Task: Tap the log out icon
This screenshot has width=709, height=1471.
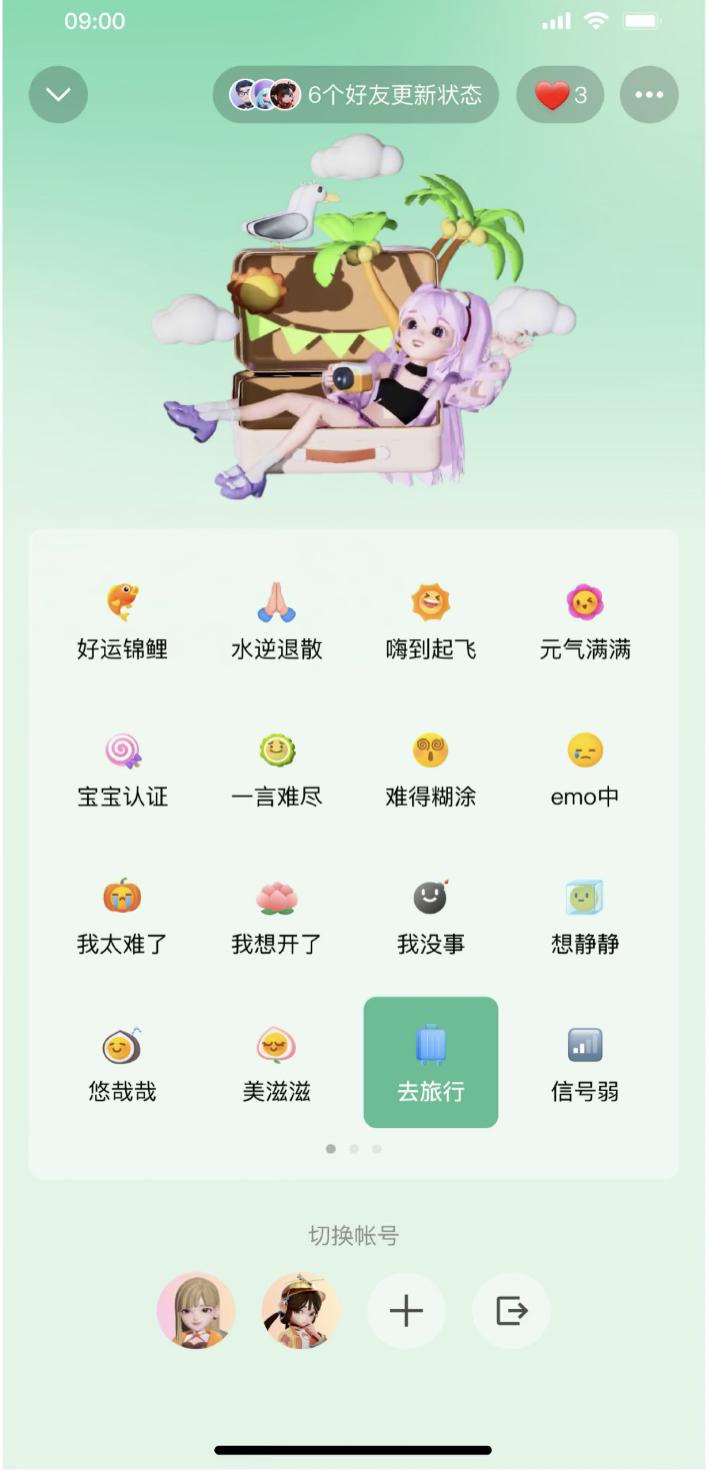Action: click(511, 1310)
